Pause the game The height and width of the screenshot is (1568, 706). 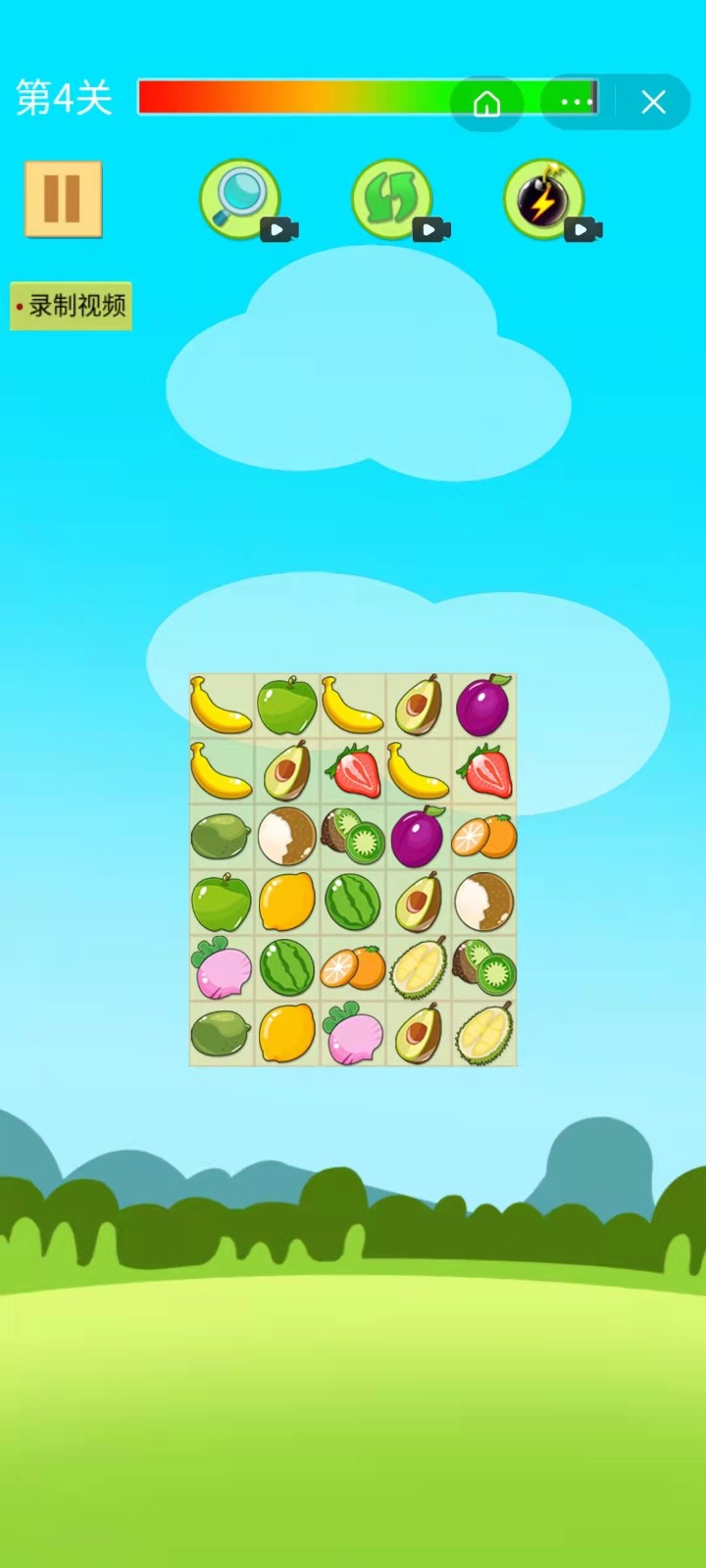pyautogui.click(x=63, y=199)
